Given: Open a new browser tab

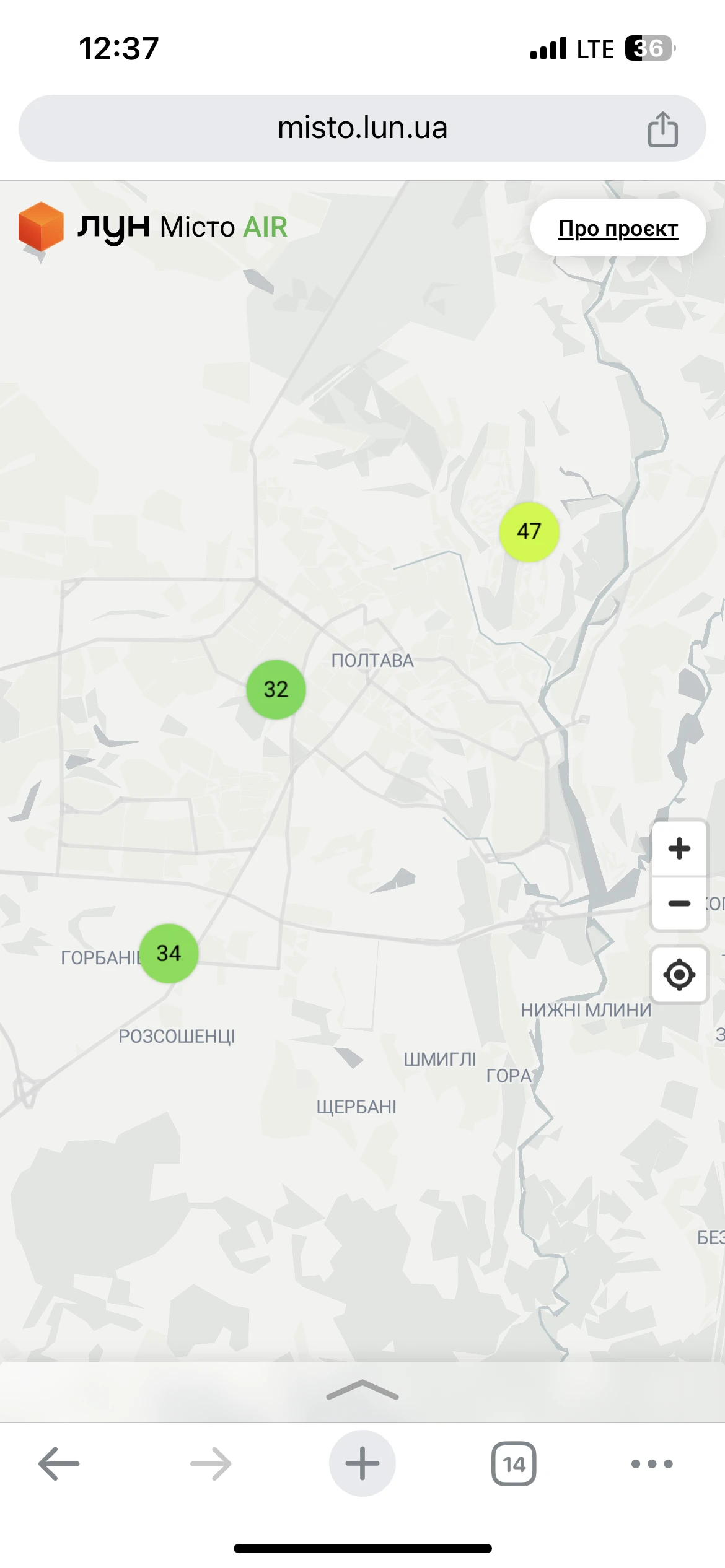Looking at the screenshot, I should pos(362,1464).
